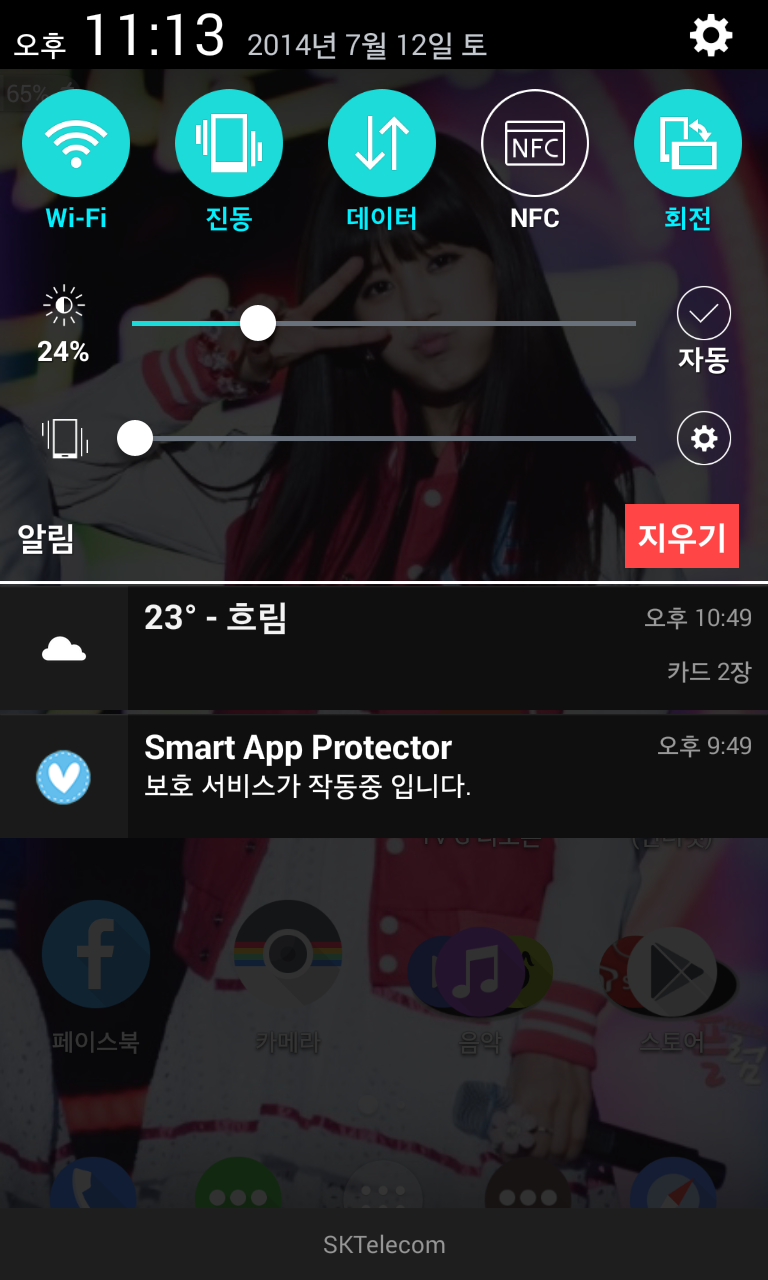This screenshot has height=1280, width=768.
Task: Enable the NFC quick toggle
Action: pyautogui.click(x=535, y=143)
